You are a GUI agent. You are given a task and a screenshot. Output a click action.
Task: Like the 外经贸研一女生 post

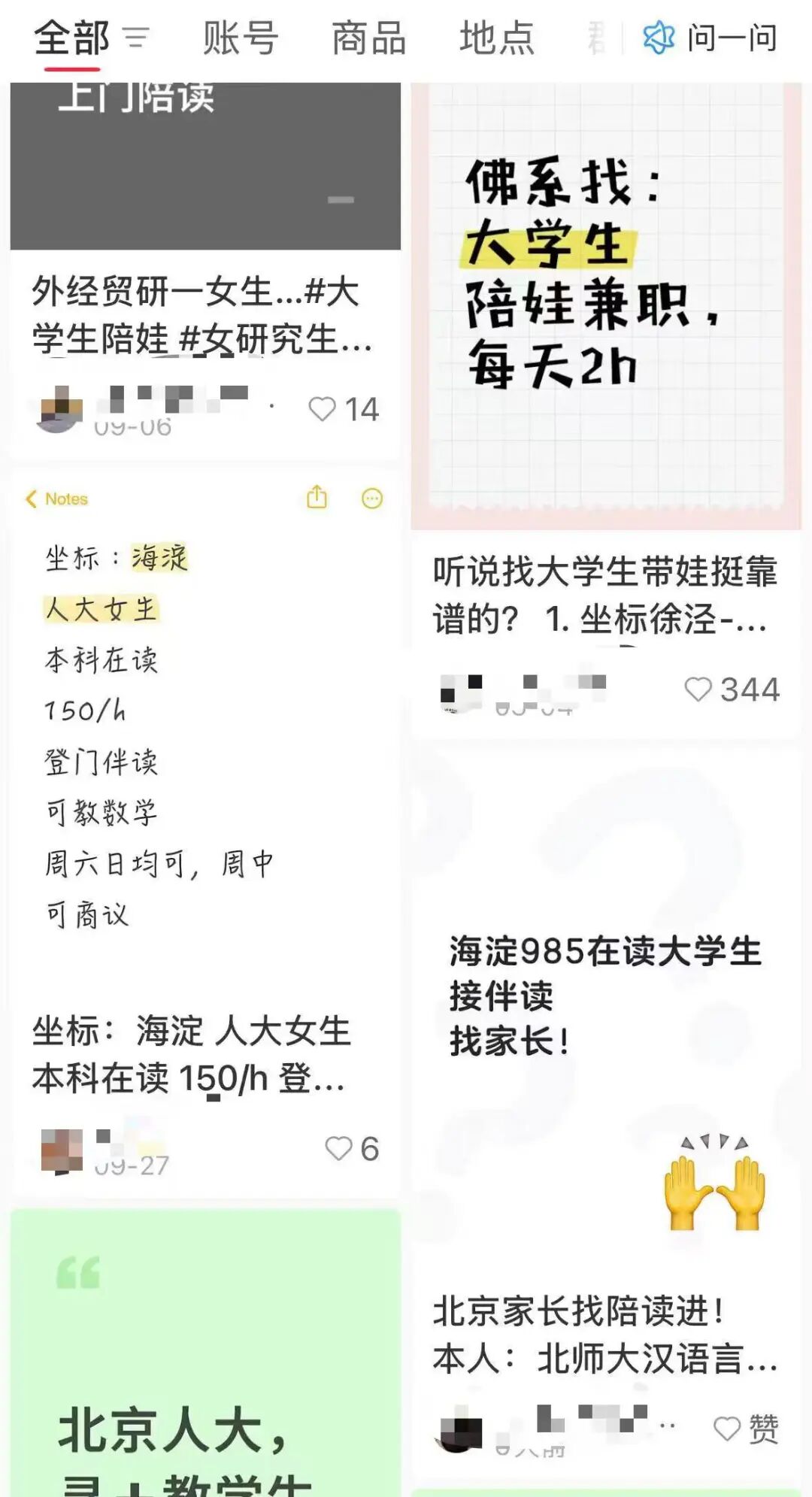click(323, 409)
